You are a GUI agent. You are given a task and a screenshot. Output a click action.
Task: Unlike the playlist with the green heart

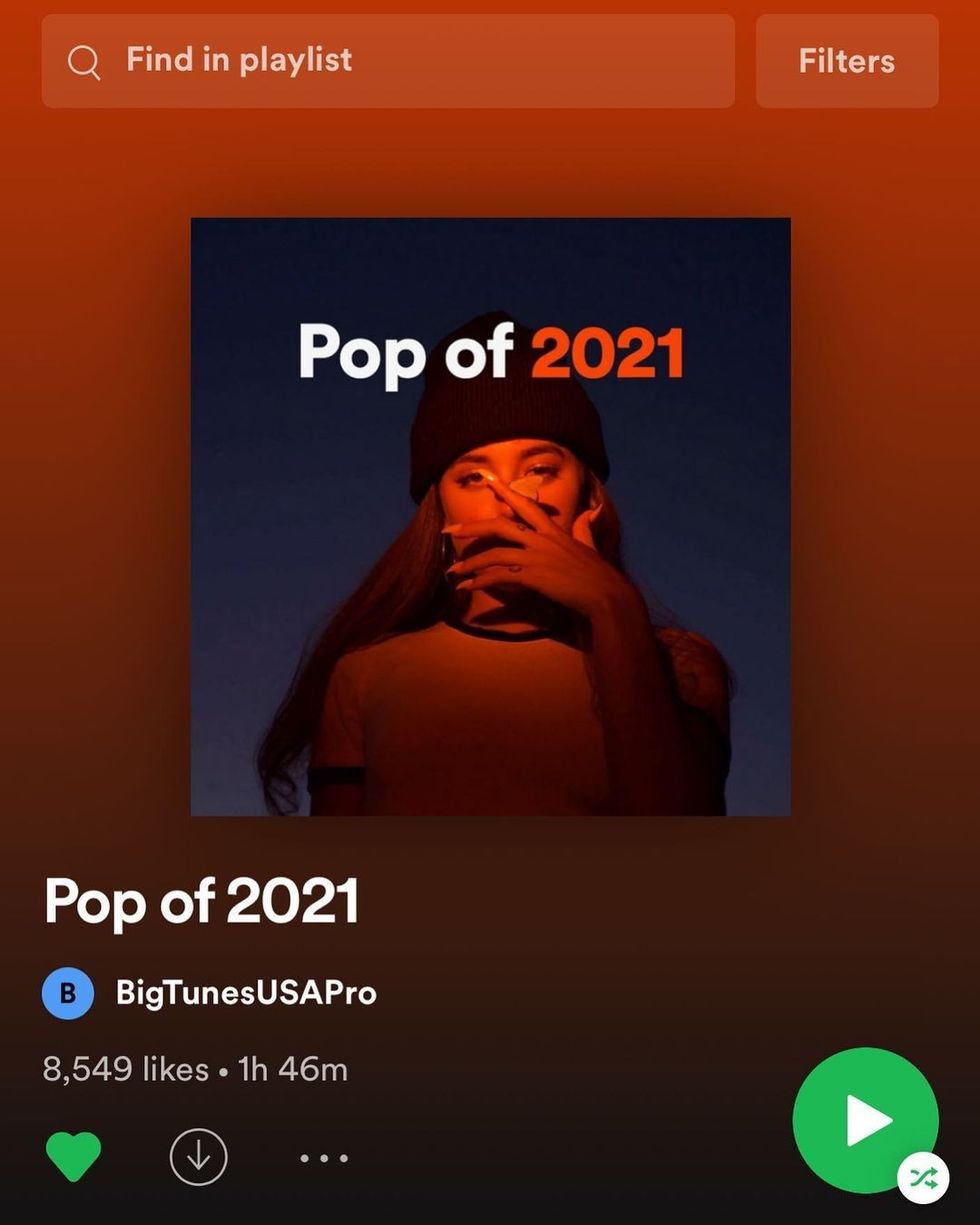pos(74,1156)
